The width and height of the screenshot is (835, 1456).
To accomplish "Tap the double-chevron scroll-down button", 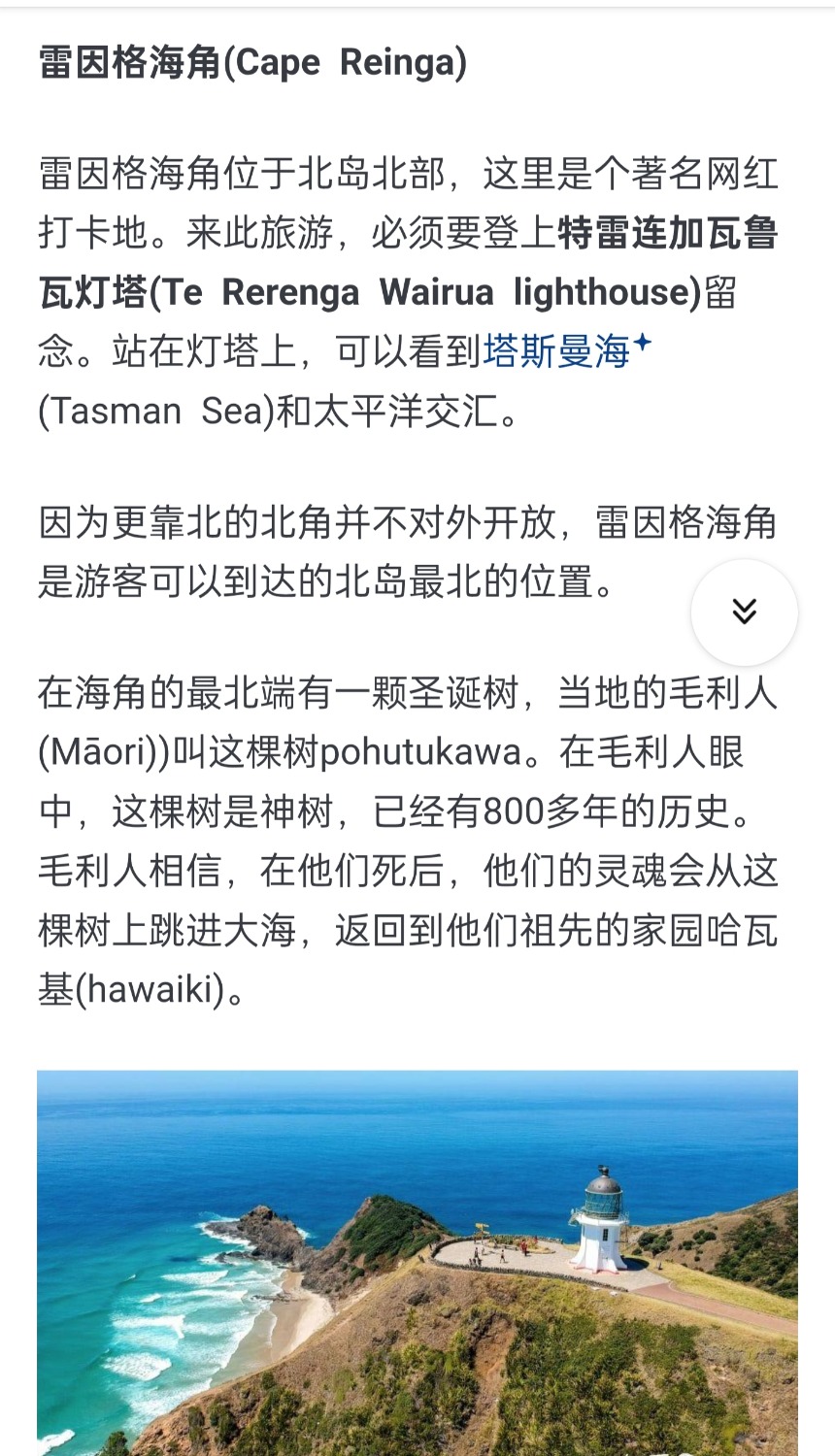I will tap(744, 612).
